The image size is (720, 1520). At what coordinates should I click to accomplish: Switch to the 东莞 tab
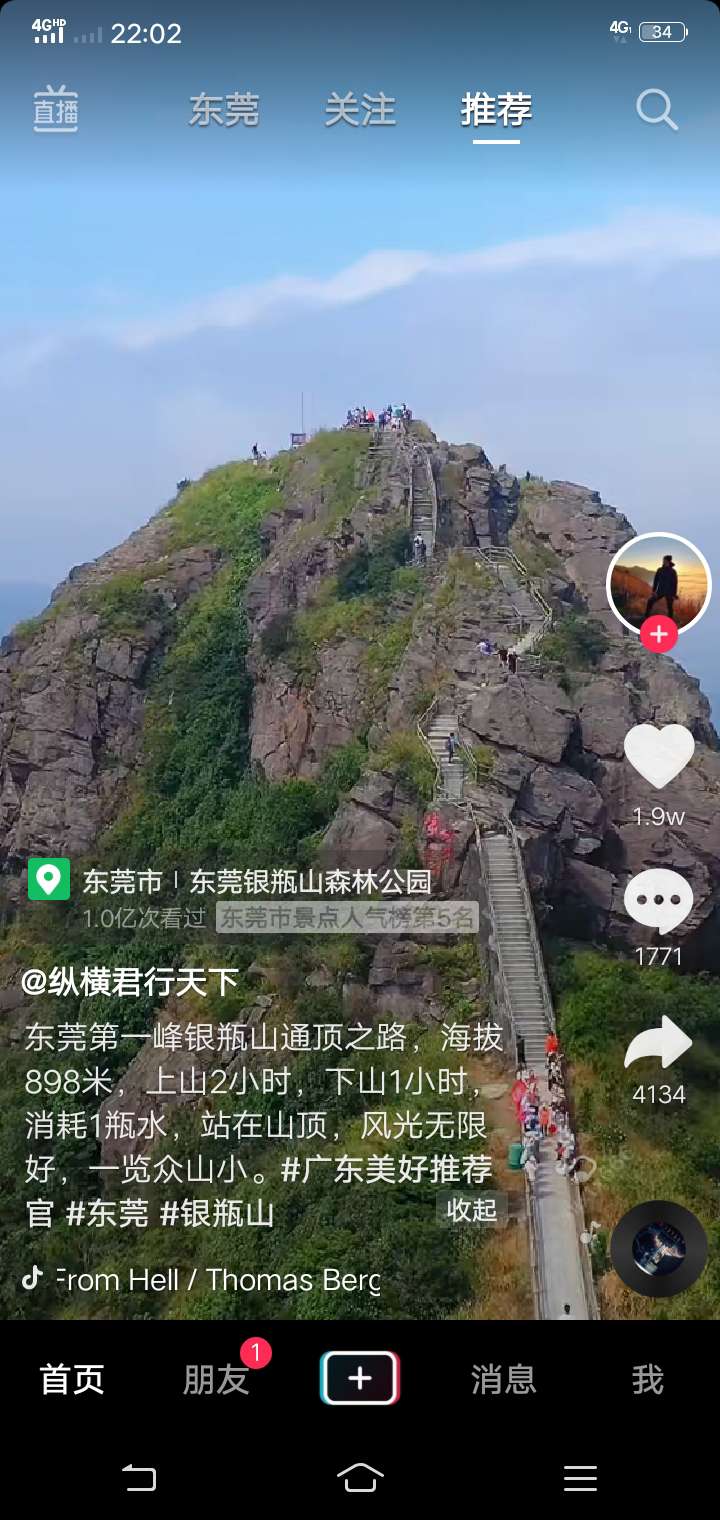[224, 110]
